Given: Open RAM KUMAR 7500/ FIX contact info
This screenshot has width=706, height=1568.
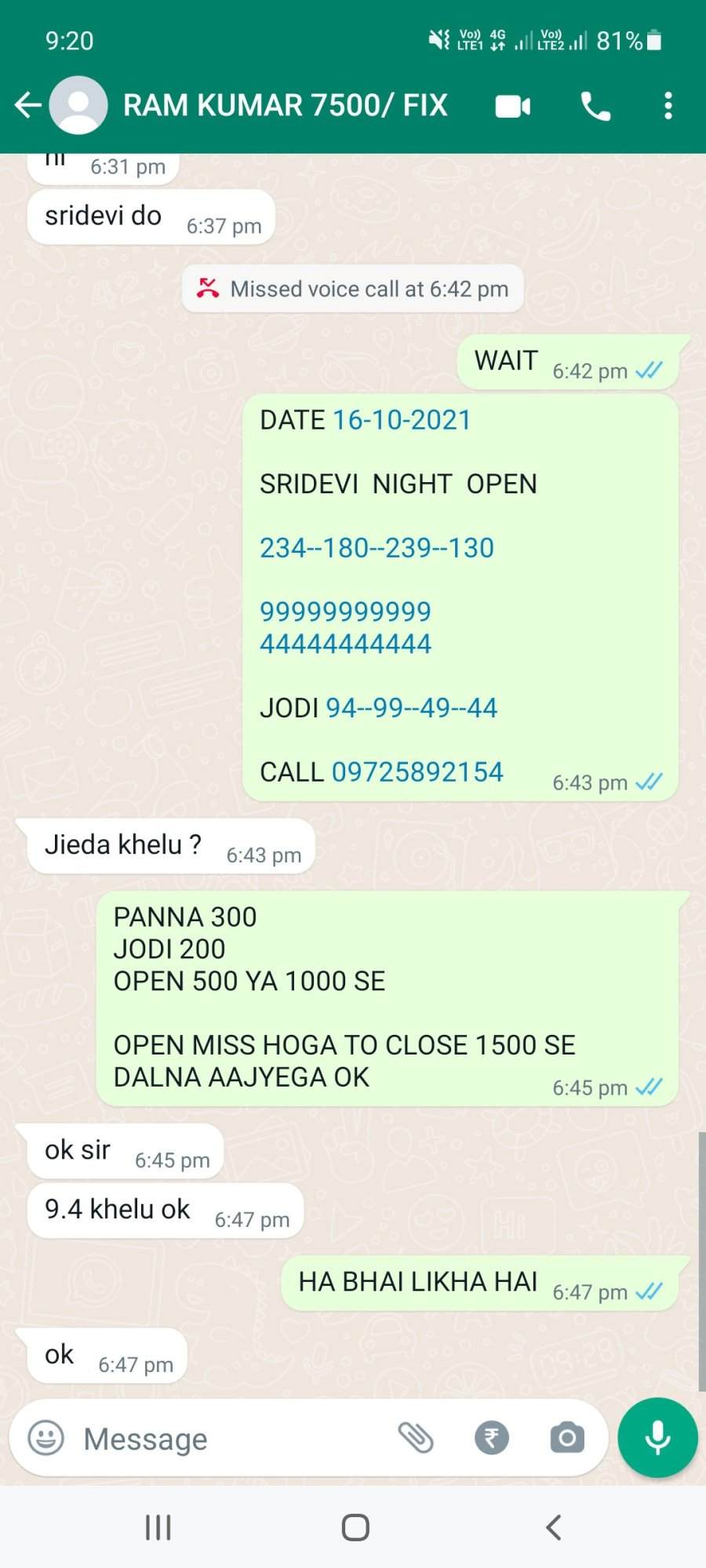Looking at the screenshot, I should 285,105.
